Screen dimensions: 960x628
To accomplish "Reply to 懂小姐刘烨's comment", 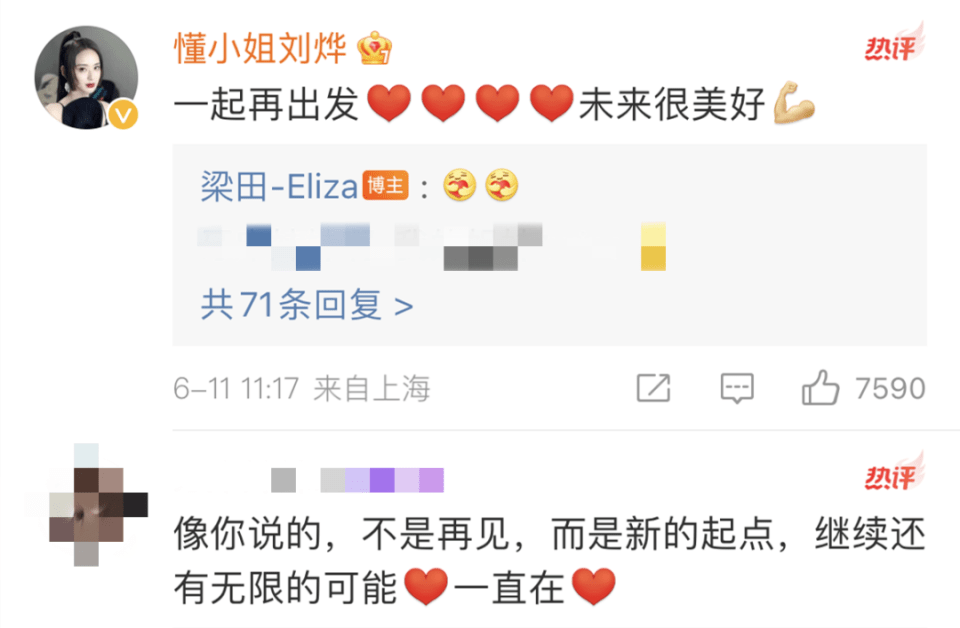I will coord(737,388).
